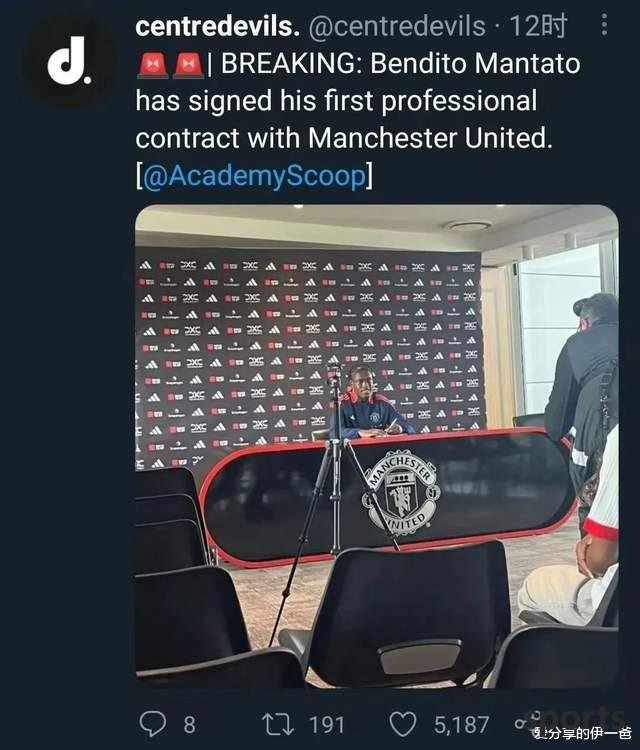Like the tweet with 5,187 likes
This screenshot has height=750, width=640.
402,722
